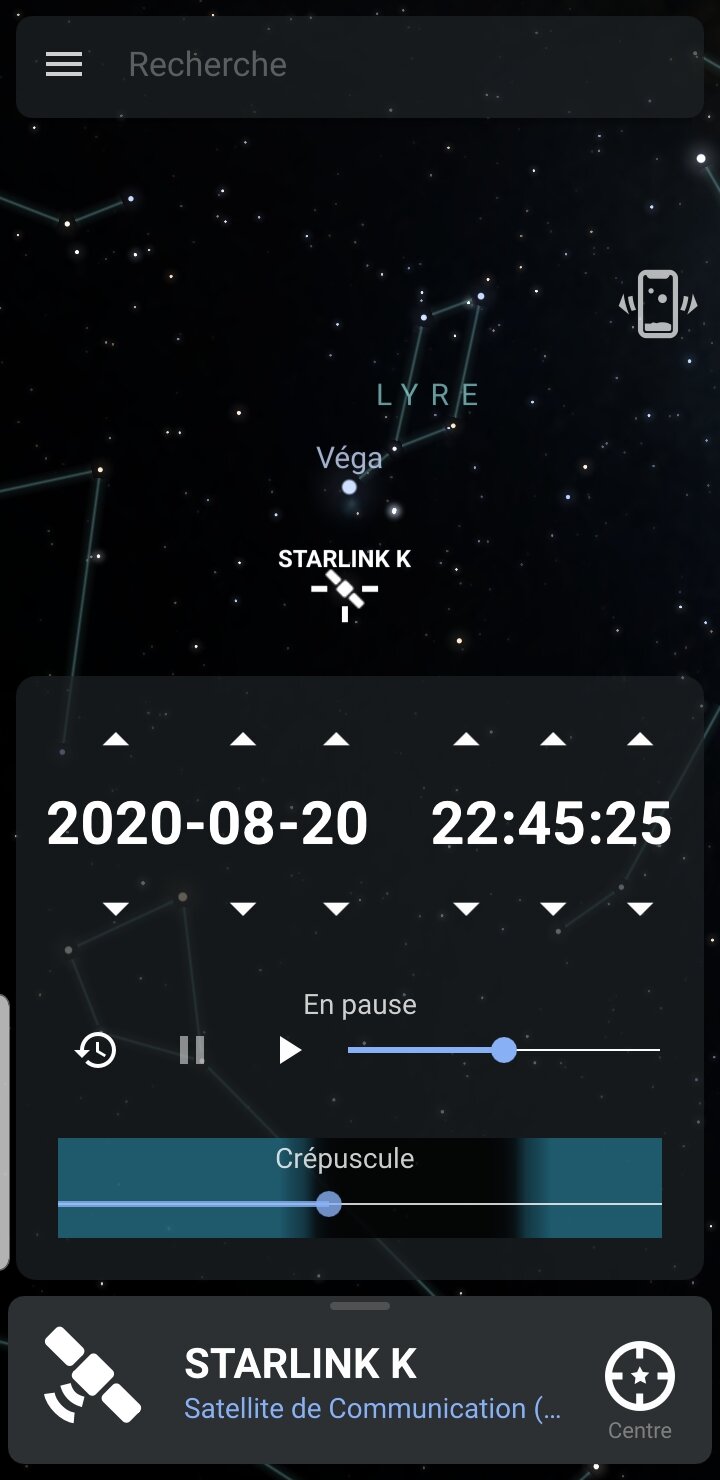Enable the phone sensor sky view mode
Screen dimensions: 720x1480
point(658,304)
